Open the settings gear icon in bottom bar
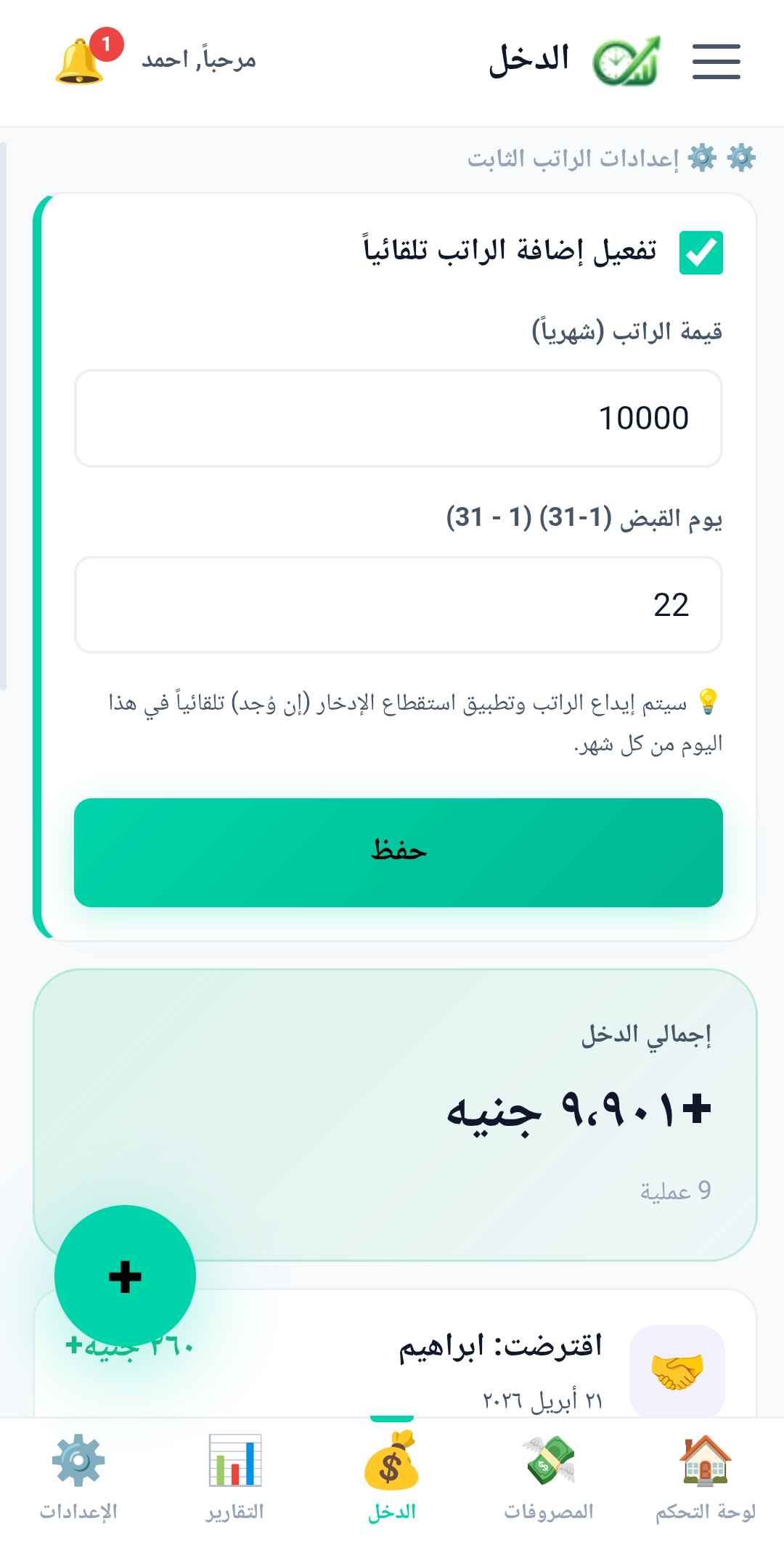 click(x=76, y=1464)
